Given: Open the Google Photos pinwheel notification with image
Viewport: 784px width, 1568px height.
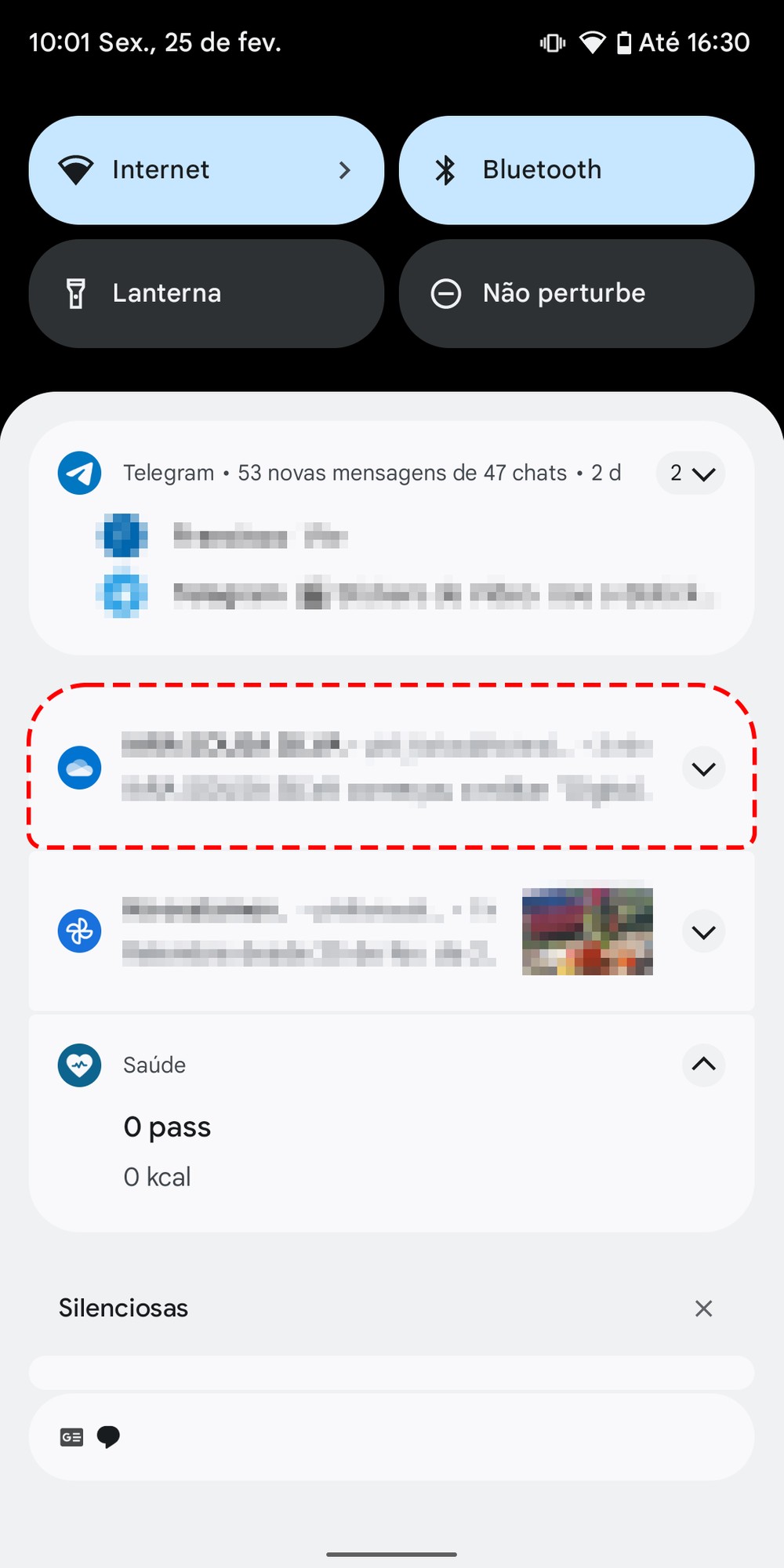Looking at the screenshot, I should click(314, 932).
